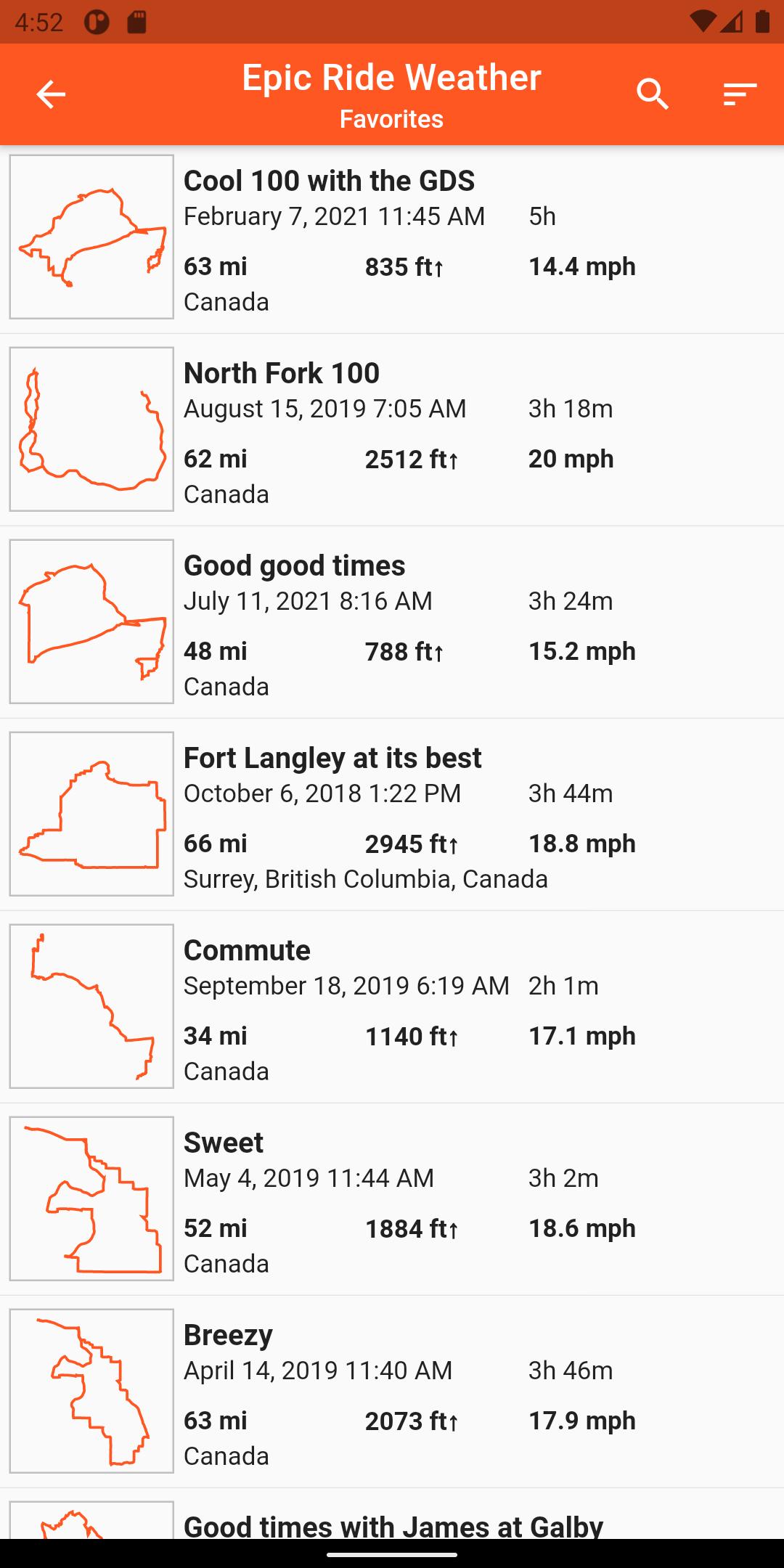View the Commute ride details
This screenshot has height=1568, width=784.
(x=392, y=1007)
